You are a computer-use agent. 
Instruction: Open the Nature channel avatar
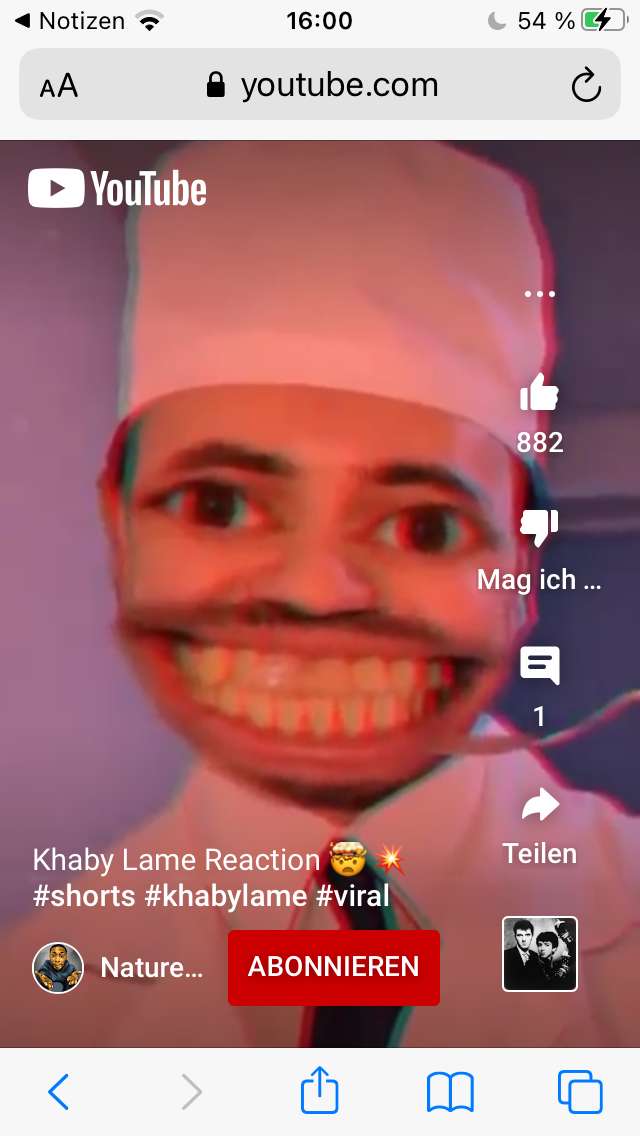click(x=58, y=967)
